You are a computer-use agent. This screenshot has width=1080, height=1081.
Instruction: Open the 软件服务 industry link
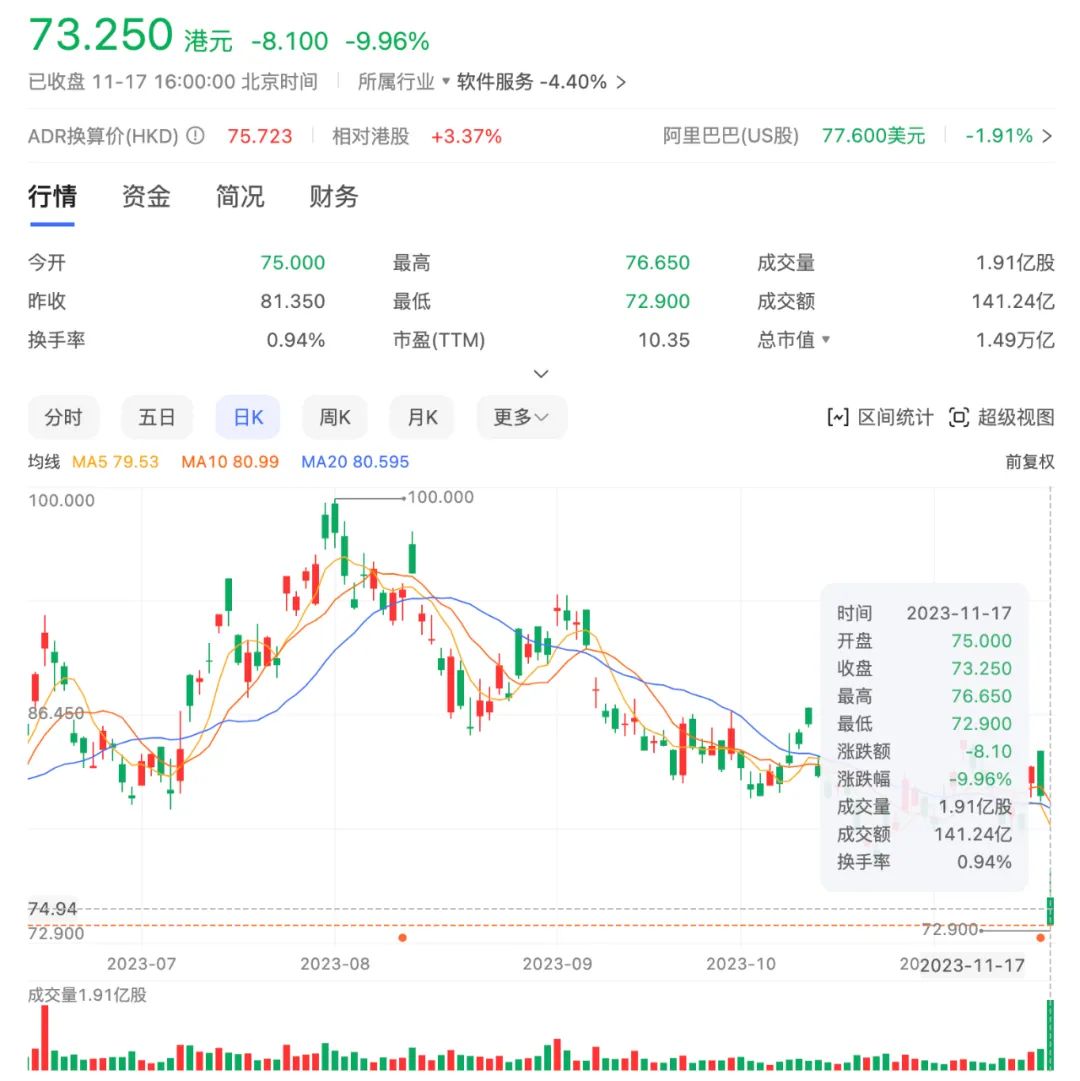pyautogui.click(x=540, y=82)
